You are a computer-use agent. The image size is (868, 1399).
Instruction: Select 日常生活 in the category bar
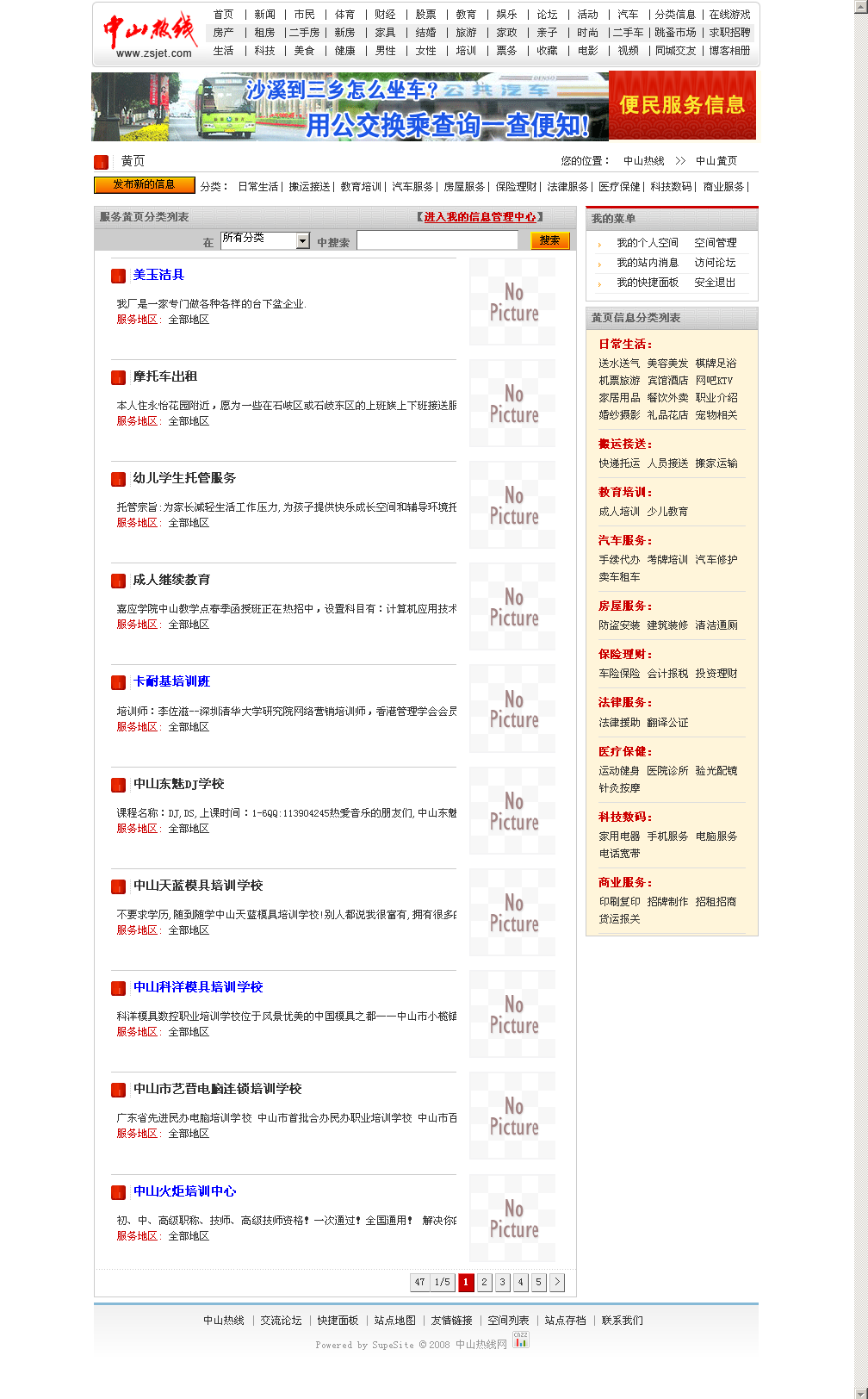pyautogui.click(x=257, y=186)
